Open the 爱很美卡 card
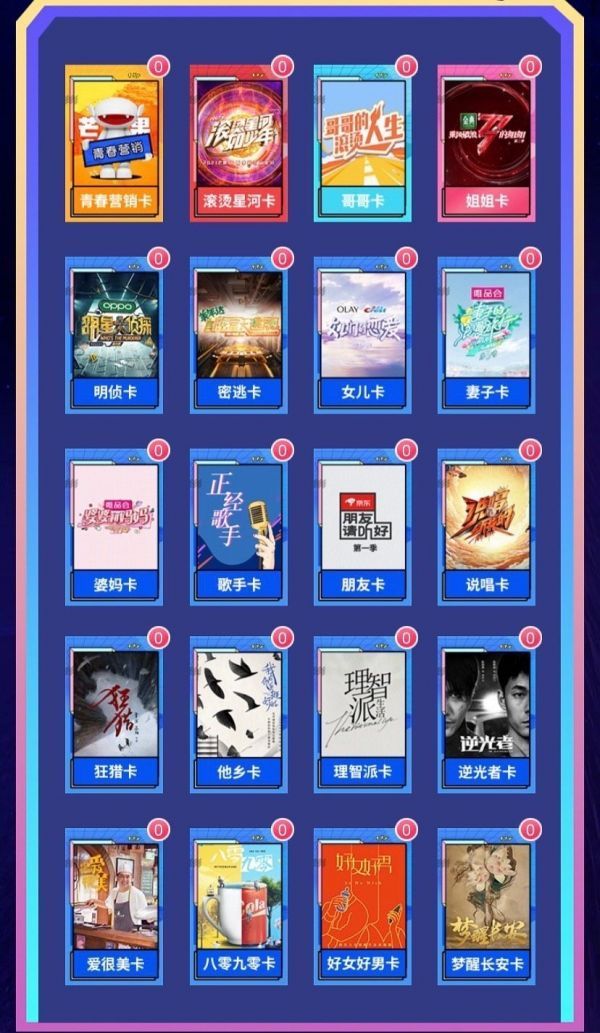The width and height of the screenshot is (600, 1033). [115, 905]
